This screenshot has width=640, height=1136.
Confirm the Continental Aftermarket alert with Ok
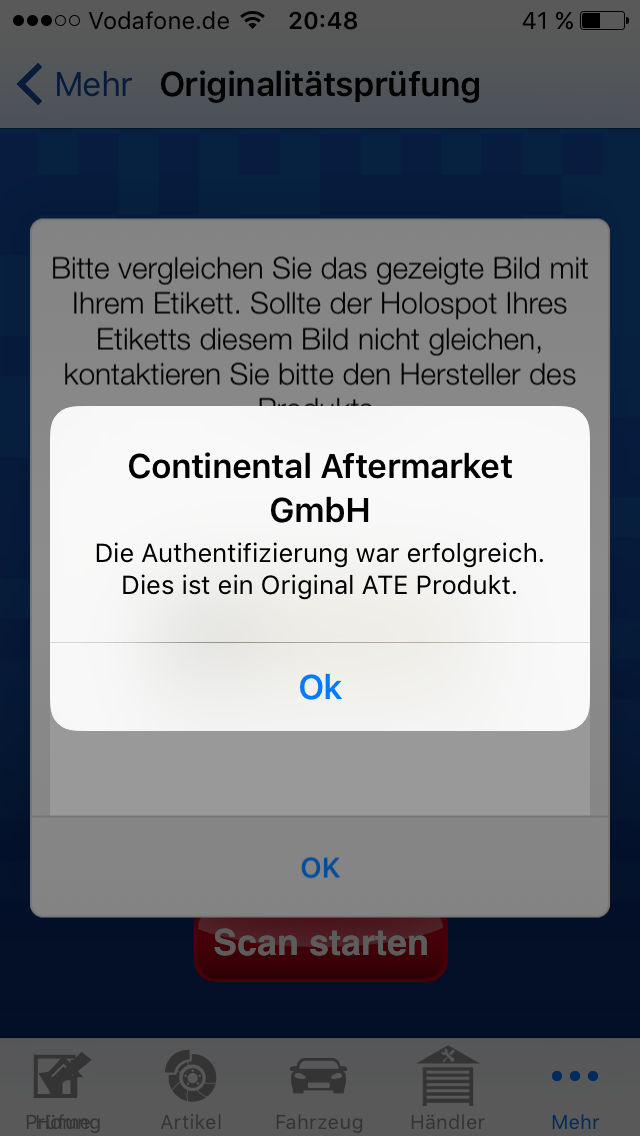320,687
